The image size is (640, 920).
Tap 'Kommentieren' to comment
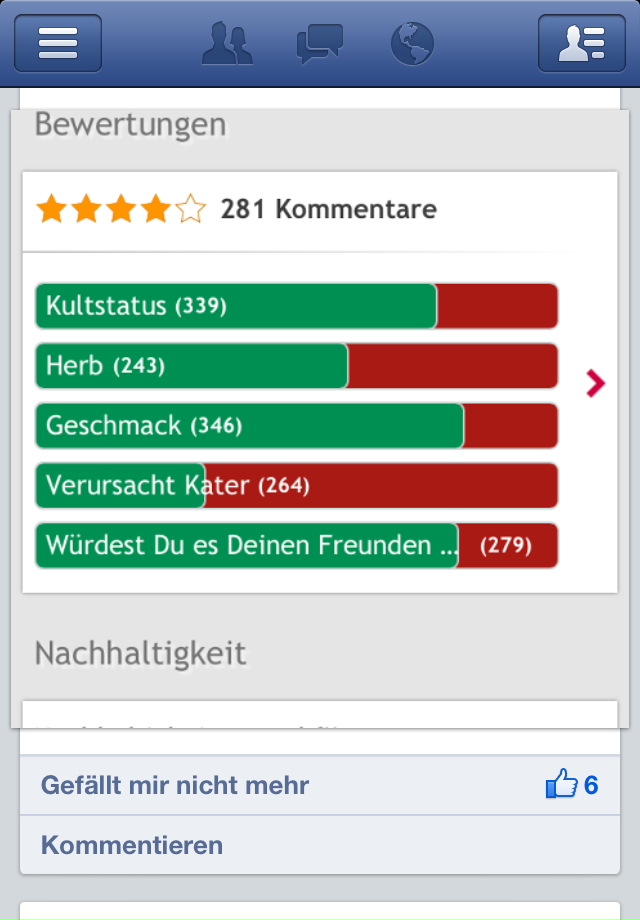[x=132, y=845]
